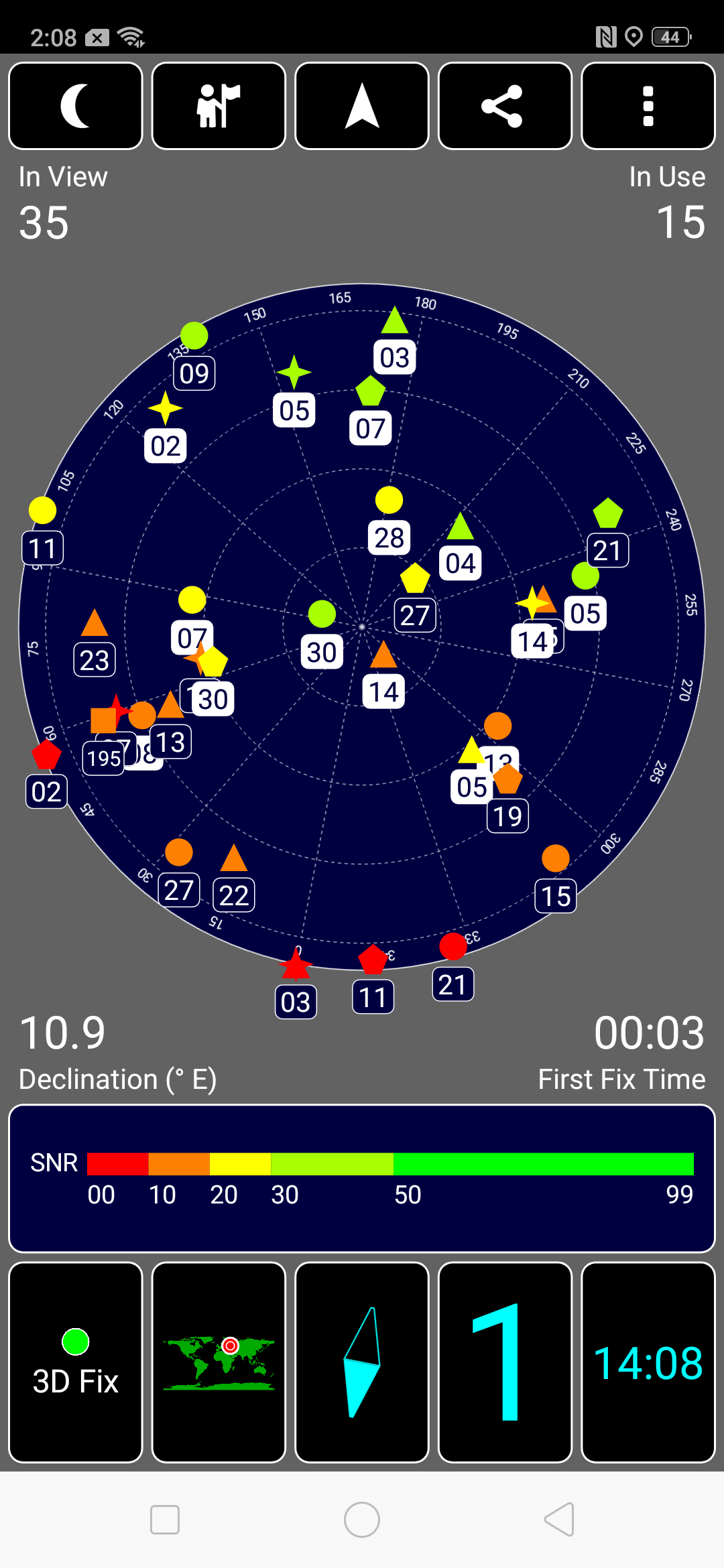Tap the 3D Fix status tile
The height and width of the screenshot is (1568, 724).
(x=76, y=1362)
